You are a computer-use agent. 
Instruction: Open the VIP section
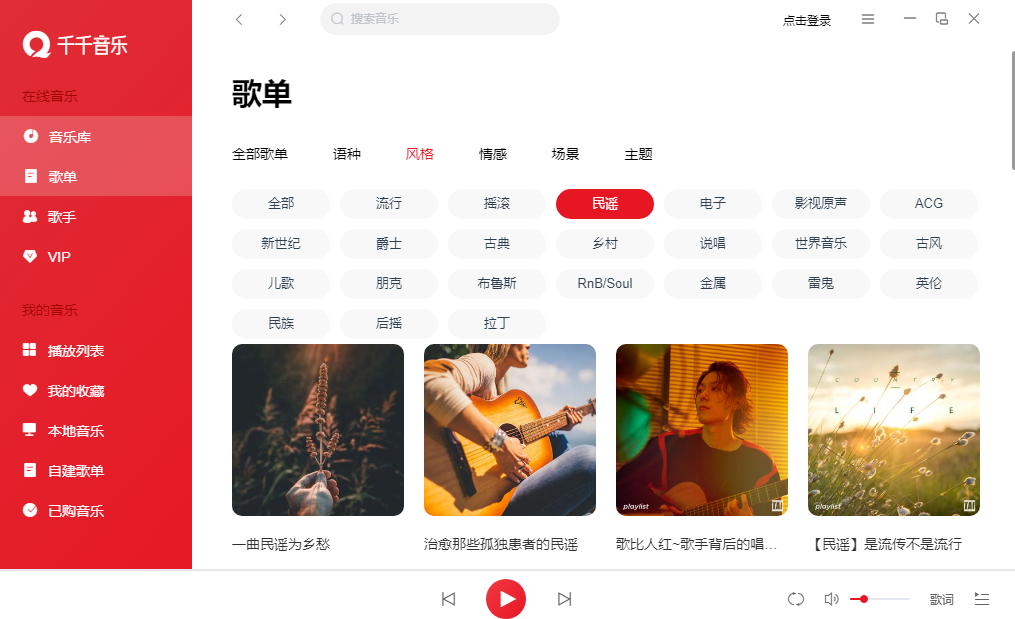59,256
